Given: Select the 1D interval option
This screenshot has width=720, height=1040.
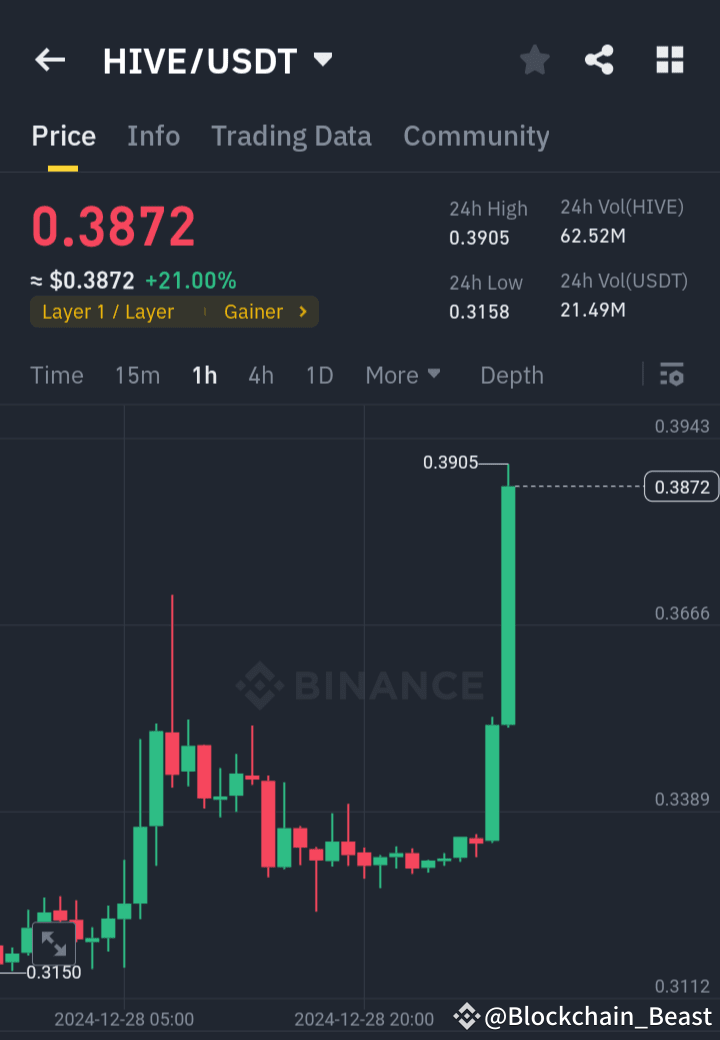Looking at the screenshot, I should (x=319, y=375).
